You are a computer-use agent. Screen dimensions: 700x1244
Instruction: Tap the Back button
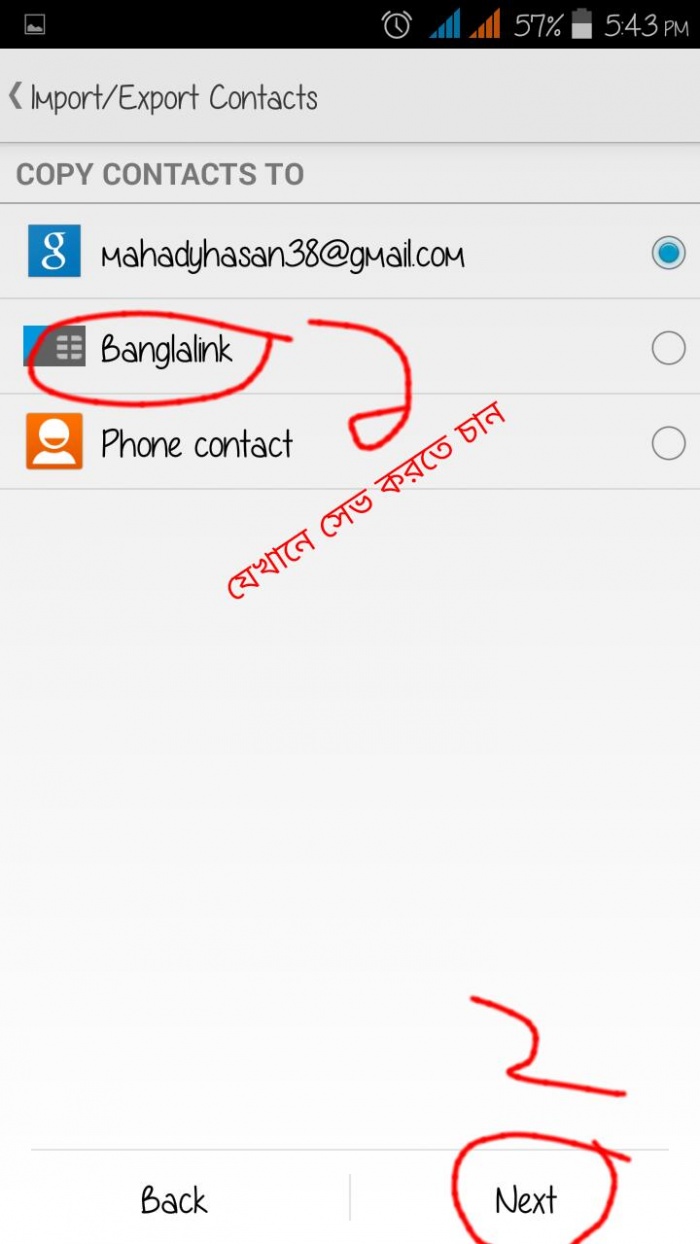[x=174, y=1199]
